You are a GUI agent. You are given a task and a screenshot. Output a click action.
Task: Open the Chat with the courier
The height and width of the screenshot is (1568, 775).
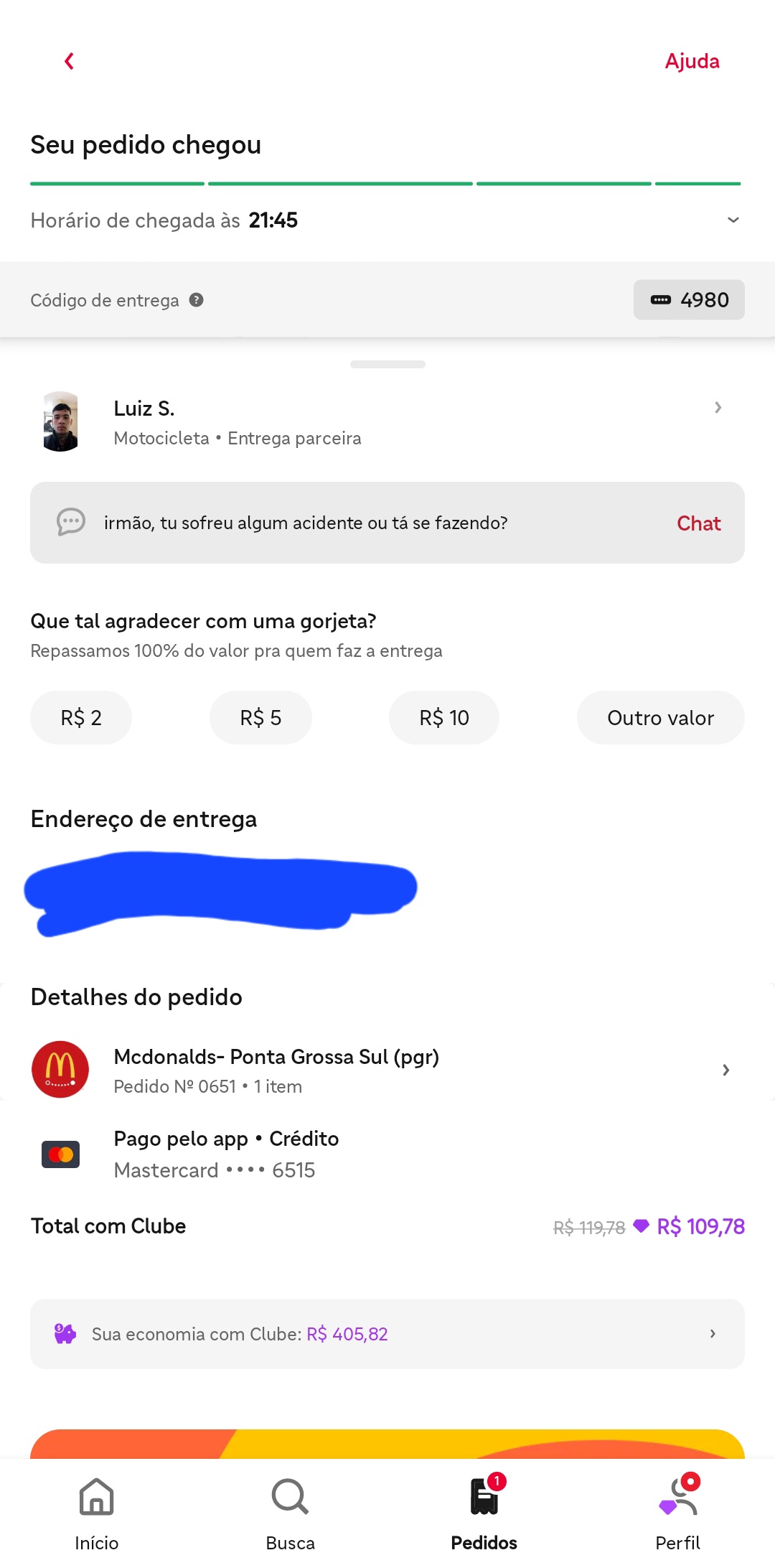click(x=698, y=523)
